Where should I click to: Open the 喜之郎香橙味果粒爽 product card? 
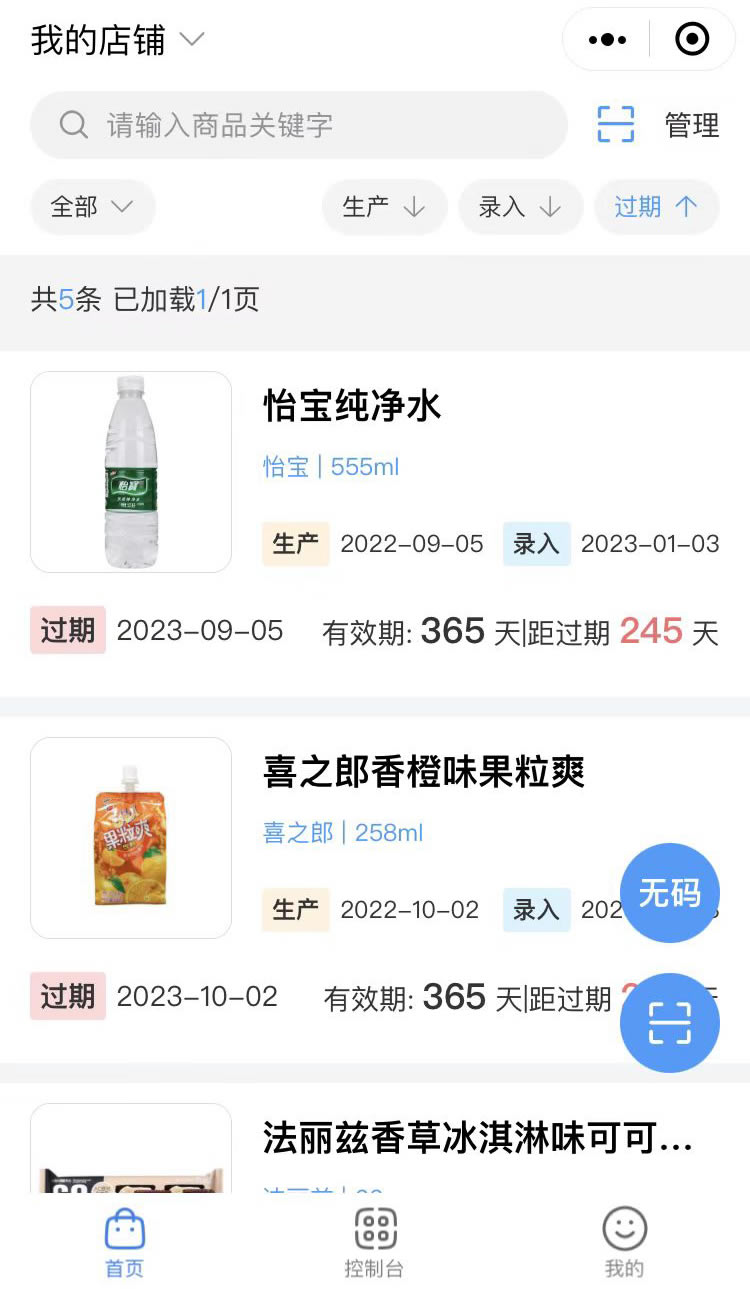(375, 889)
